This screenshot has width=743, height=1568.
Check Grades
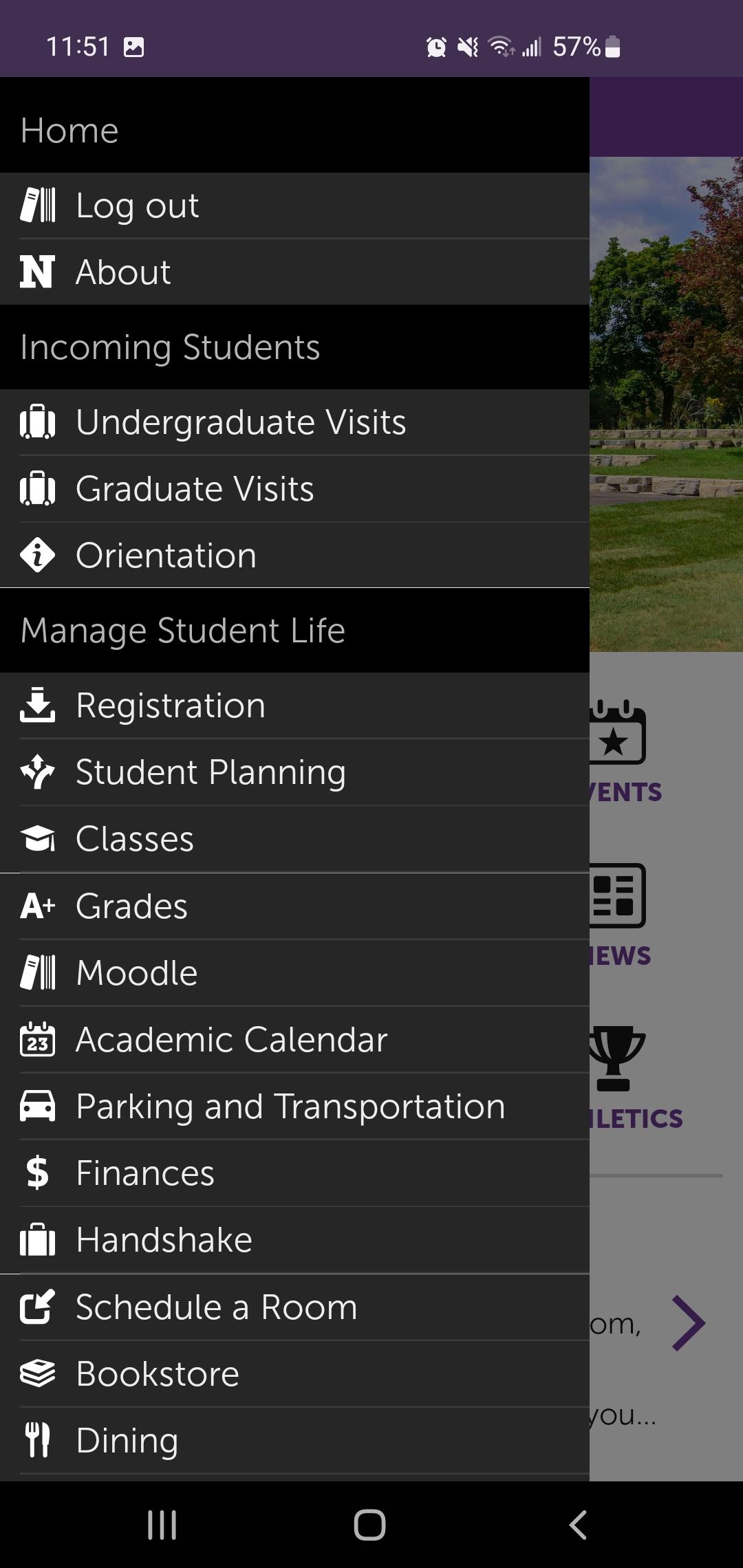click(x=294, y=906)
